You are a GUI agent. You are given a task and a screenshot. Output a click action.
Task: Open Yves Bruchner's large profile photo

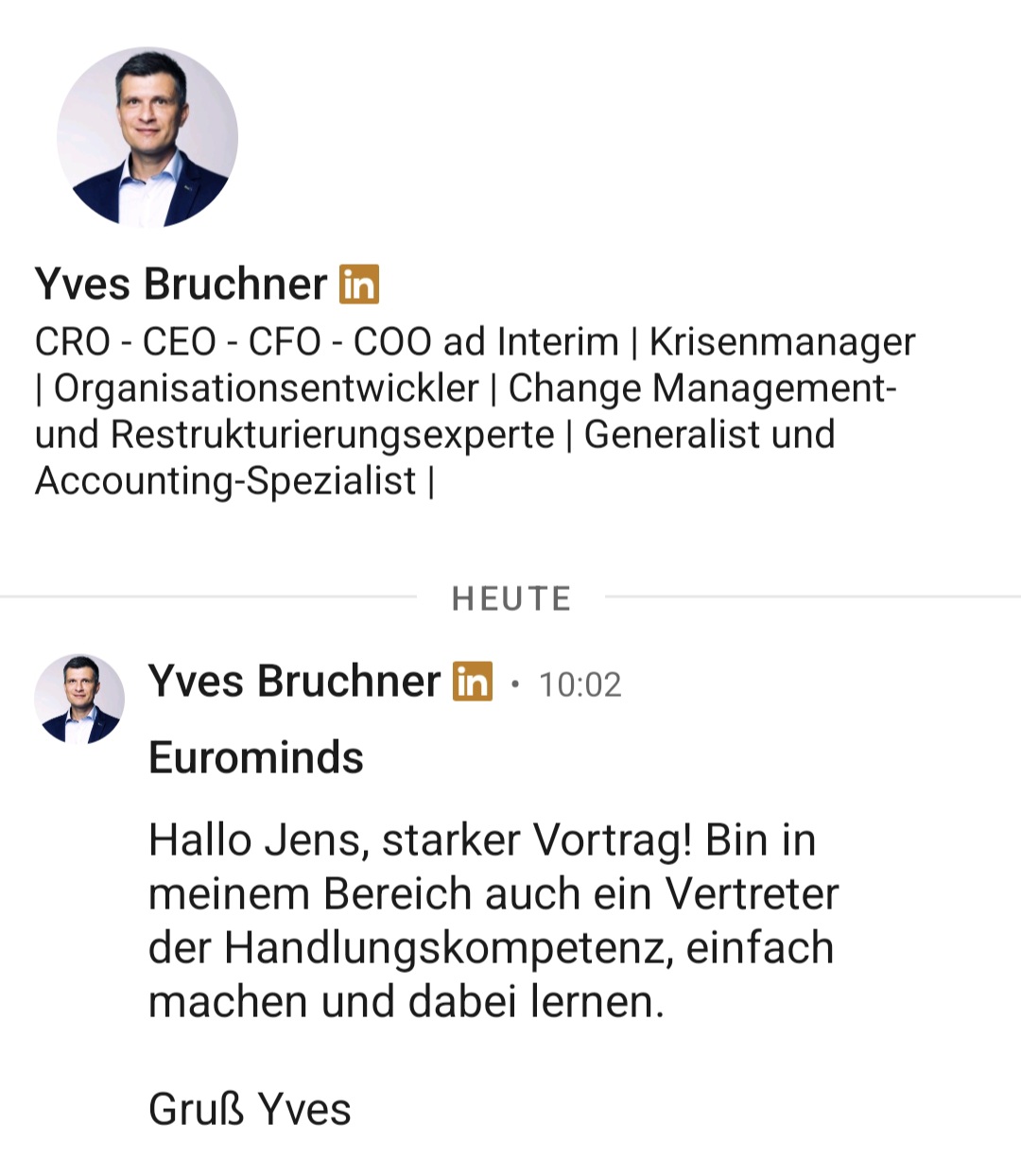coord(147,138)
